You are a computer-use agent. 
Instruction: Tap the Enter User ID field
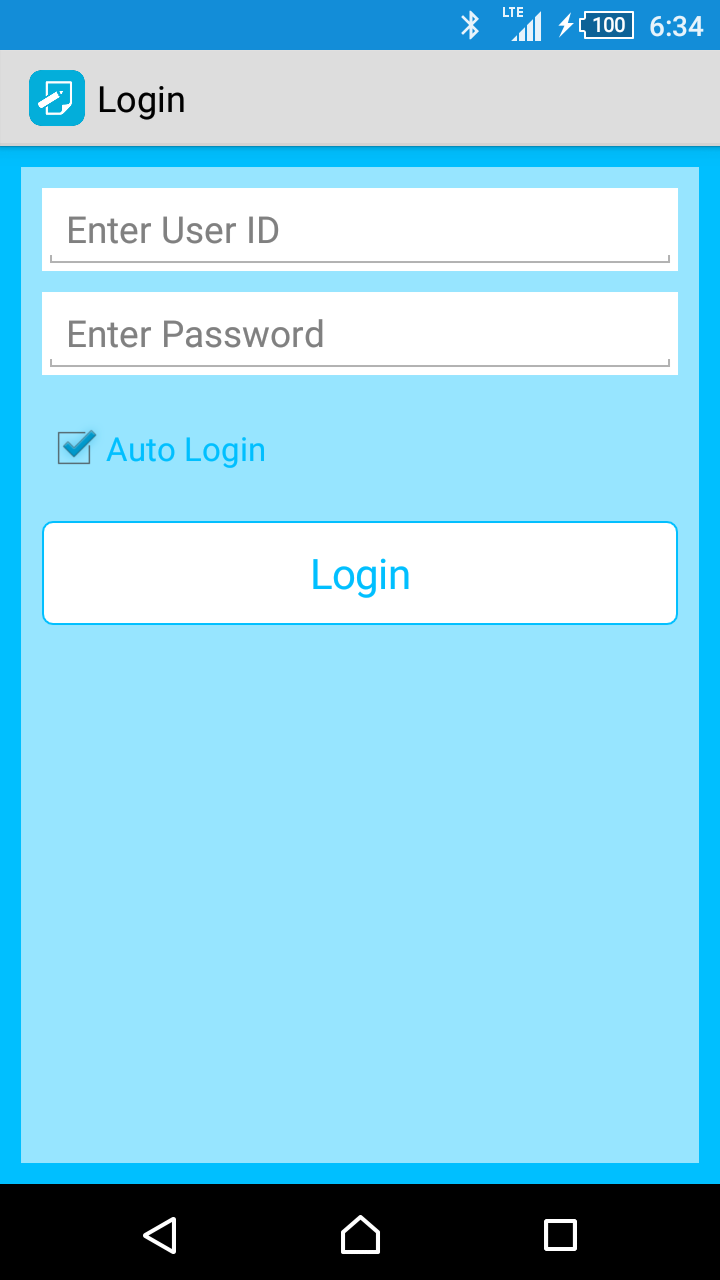click(x=360, y=230)
